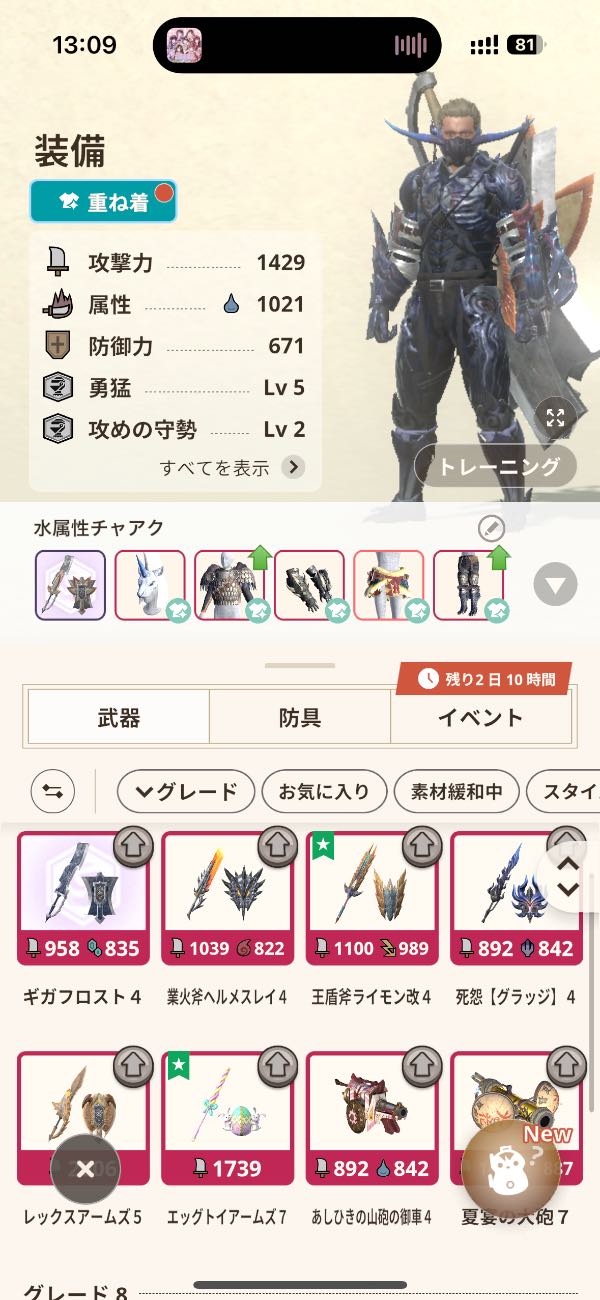The height and width of the screenshot is (1300, 600).
Task: Switch to the 防具 tab
Action: (x=299, y=717)
